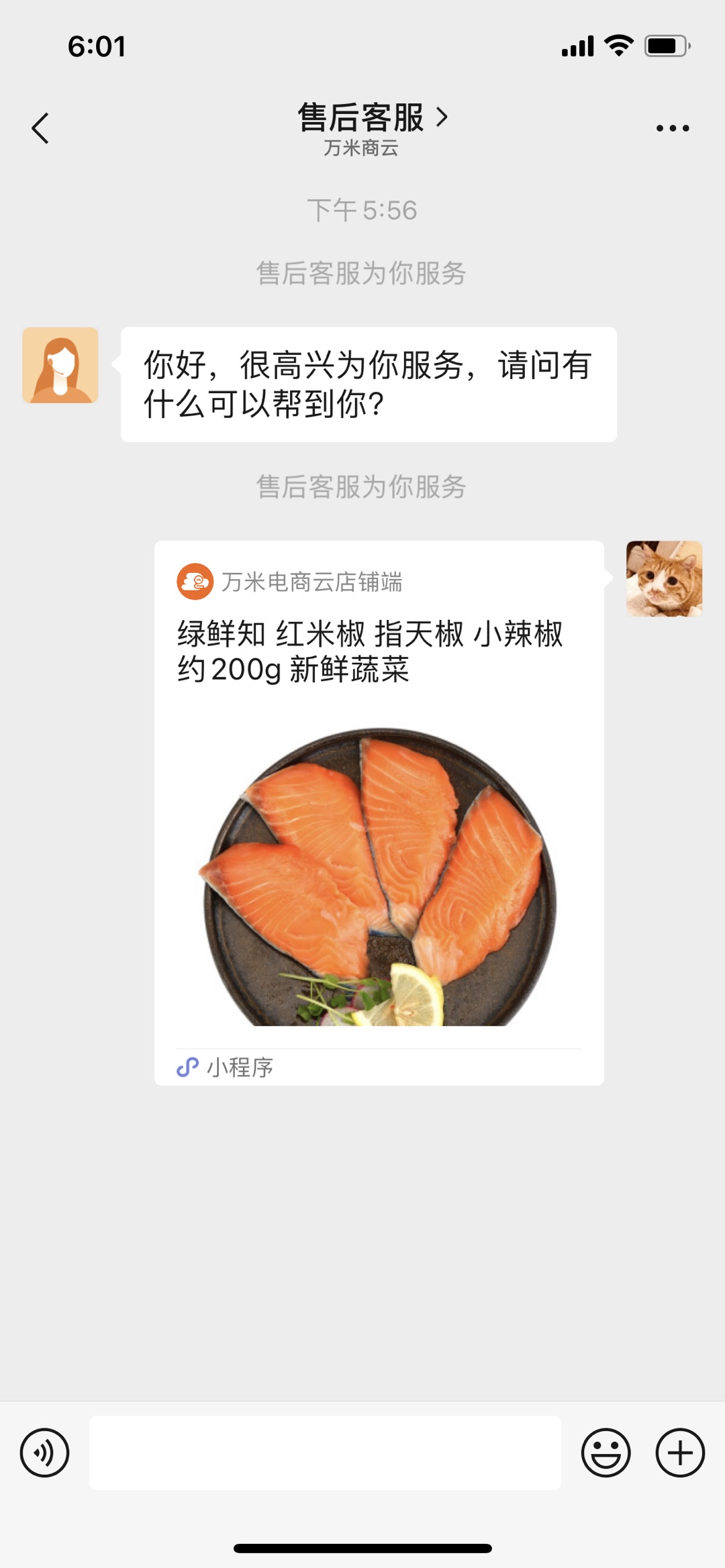Focus the message text field
This screenshot has height=1568, width=725.
click(x=325, y=1453)
